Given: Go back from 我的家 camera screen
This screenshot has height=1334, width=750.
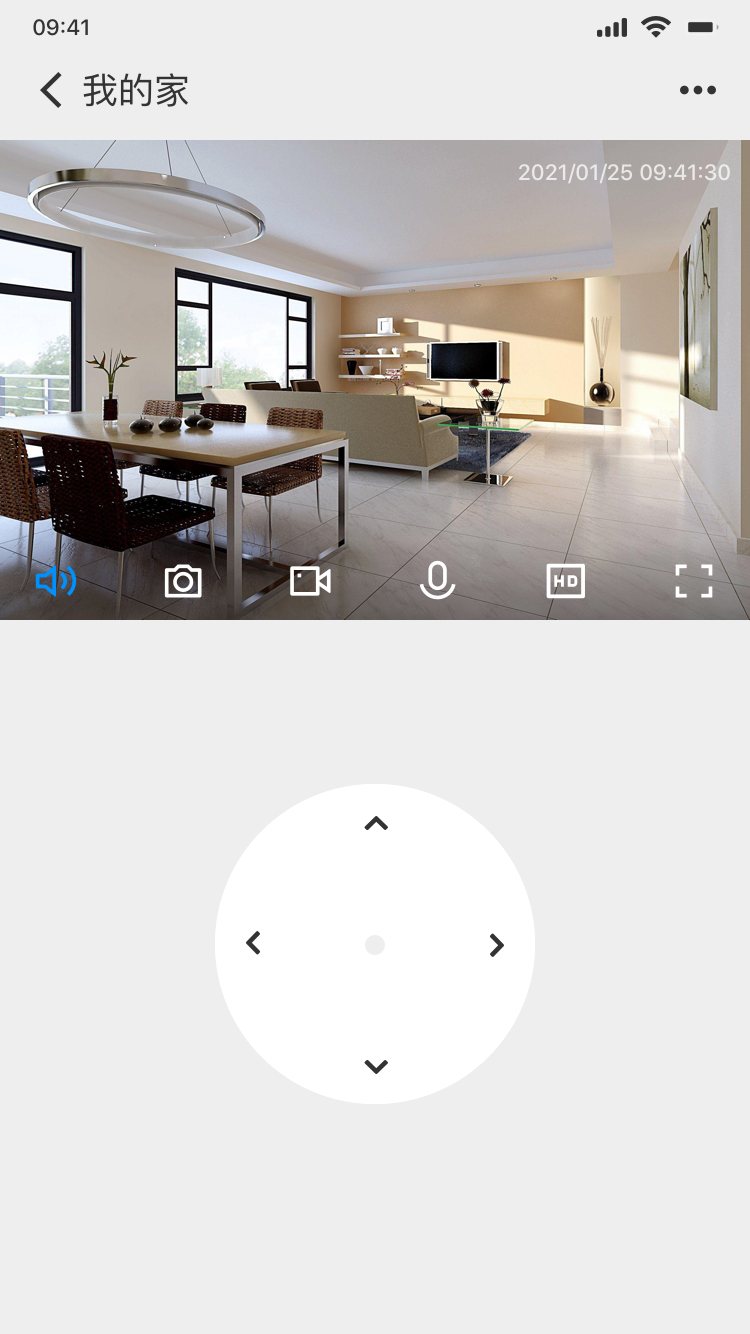Looking at the screenshot, I should [x=51, y=90].
